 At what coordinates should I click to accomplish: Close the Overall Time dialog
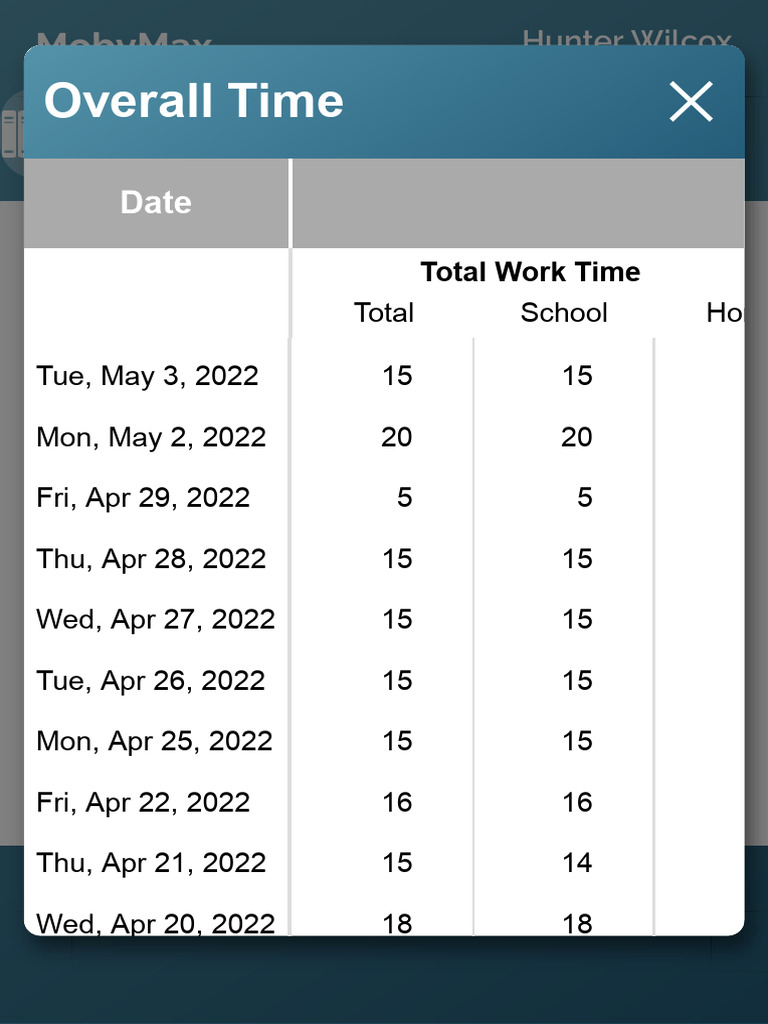[691, 101]
